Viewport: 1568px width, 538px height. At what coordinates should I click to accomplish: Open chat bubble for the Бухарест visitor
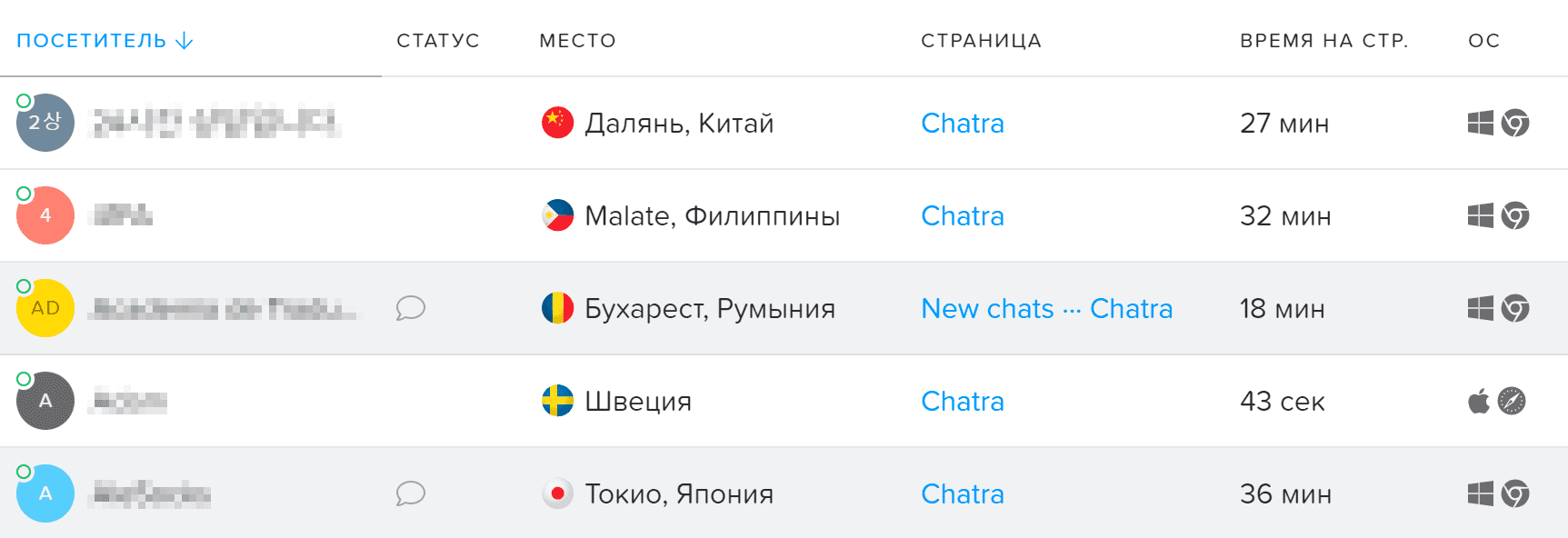(410, 308)
